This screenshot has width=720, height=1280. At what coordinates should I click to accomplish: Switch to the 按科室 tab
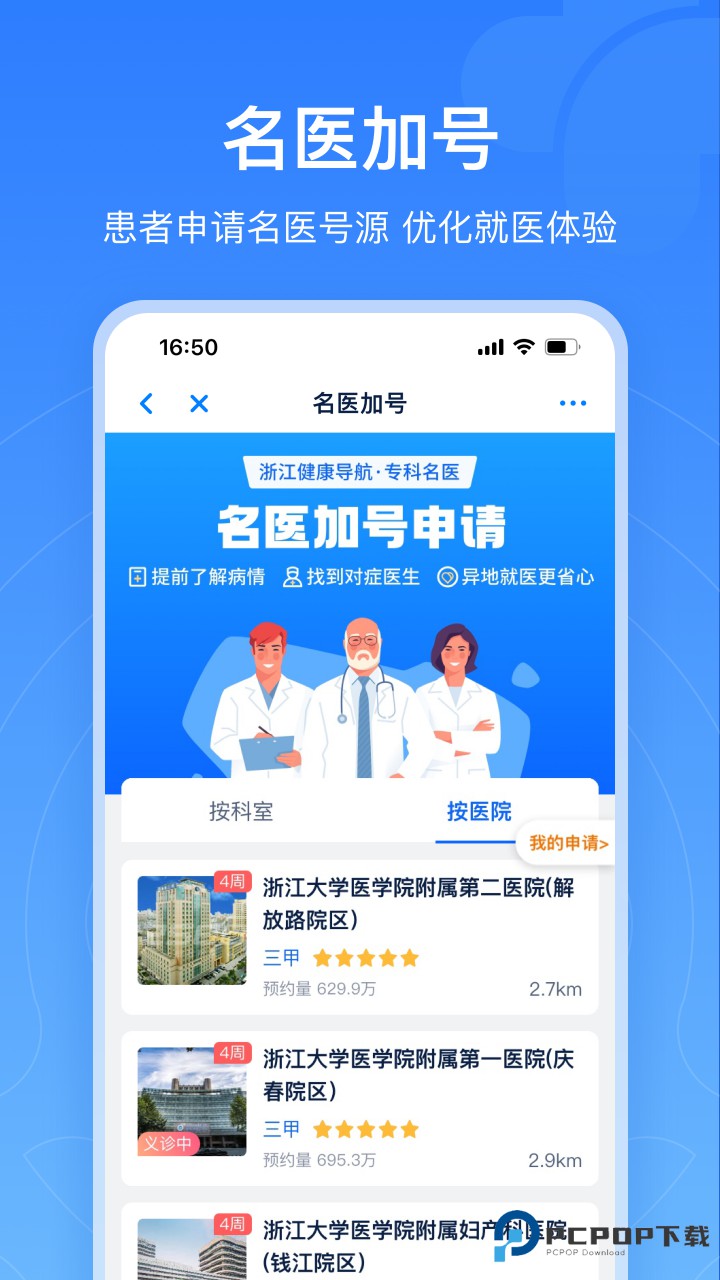click(x=239, y=812)
